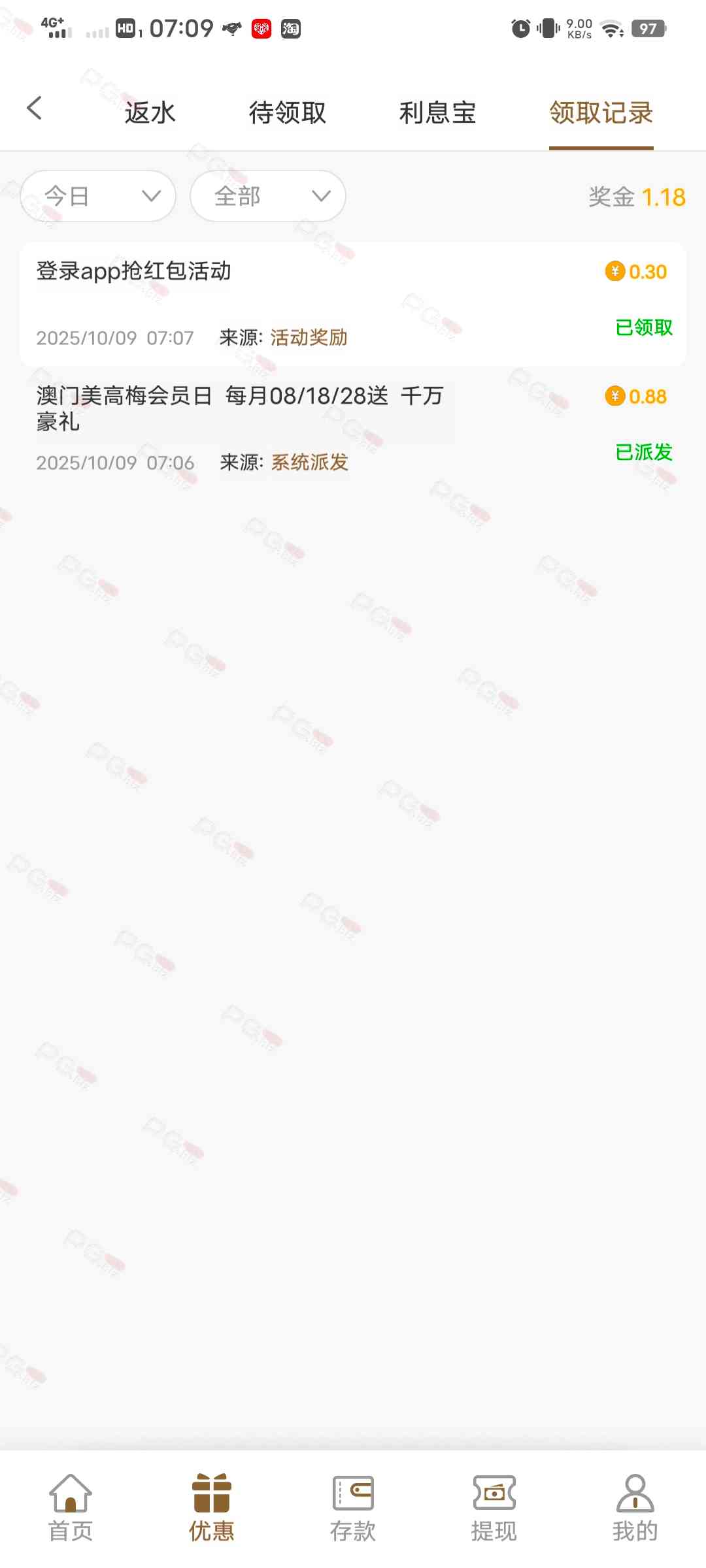Select the 领取记录 tab

[x=601, y=112]
